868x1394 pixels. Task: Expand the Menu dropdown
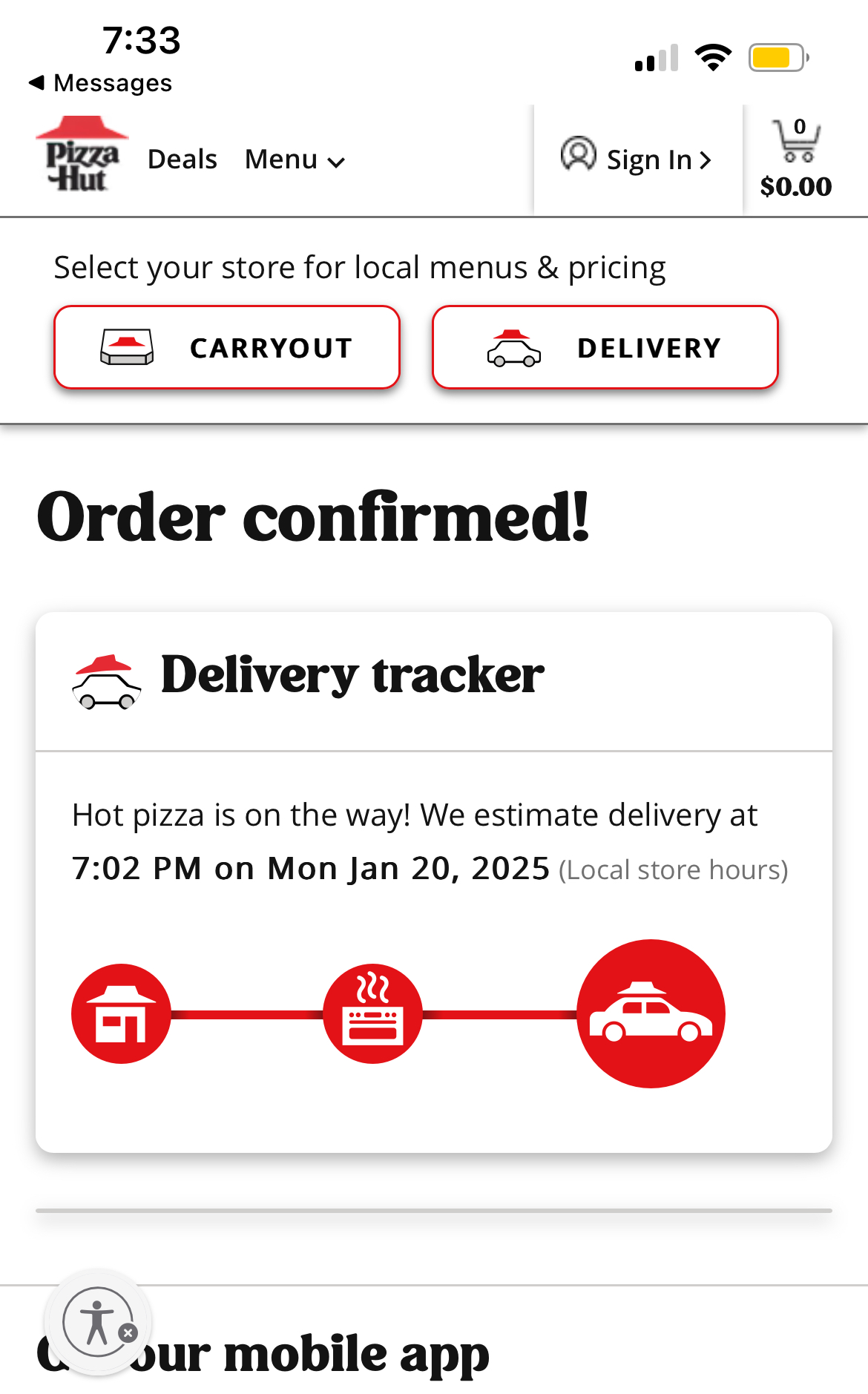point(295,160)
